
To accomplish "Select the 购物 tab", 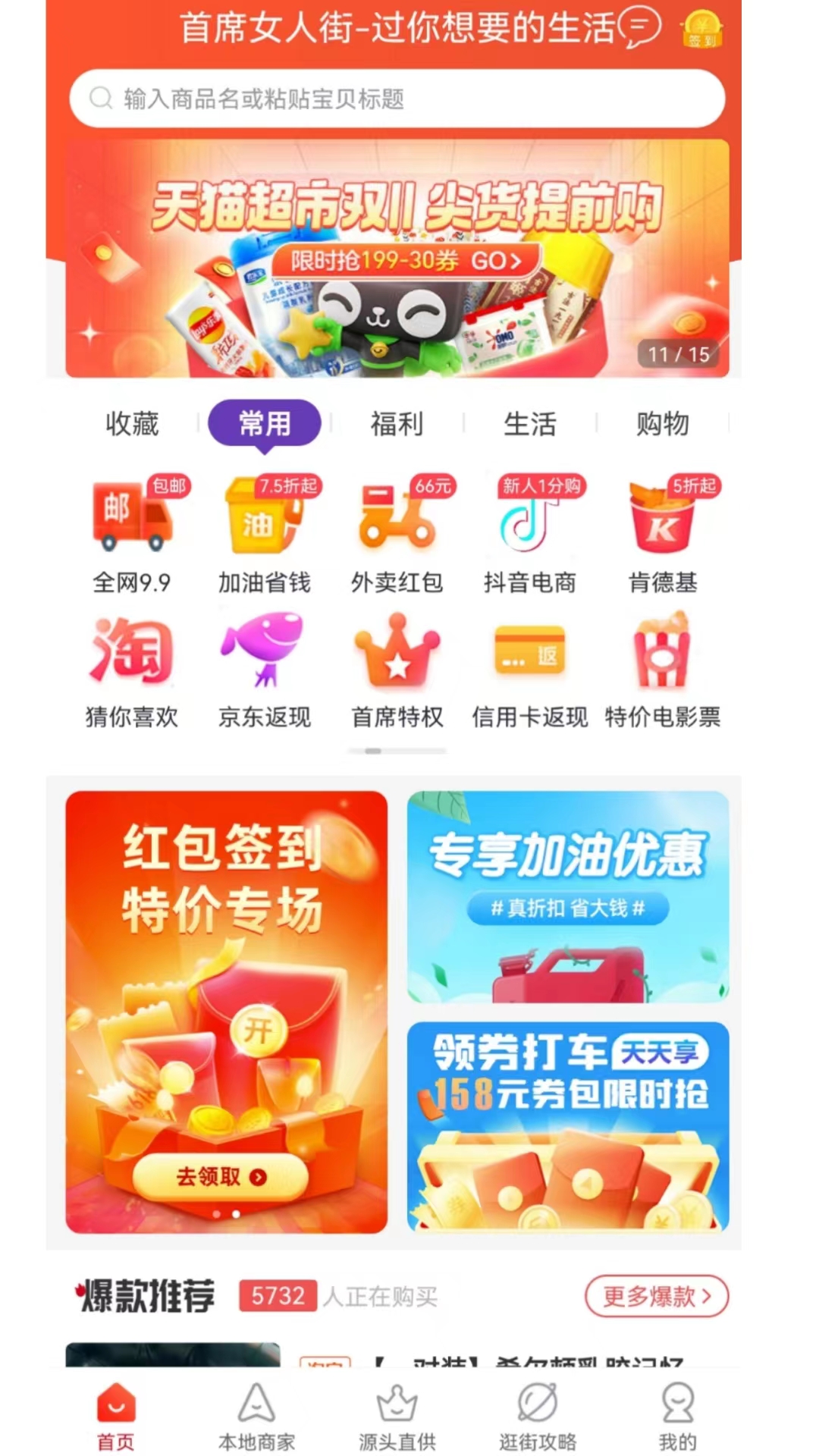I will pos(662,424).
